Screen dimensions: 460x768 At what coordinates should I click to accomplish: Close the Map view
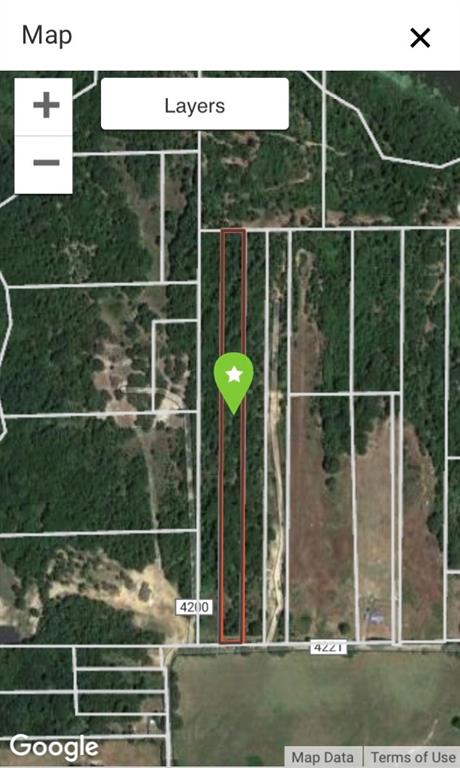click(420, 38)
